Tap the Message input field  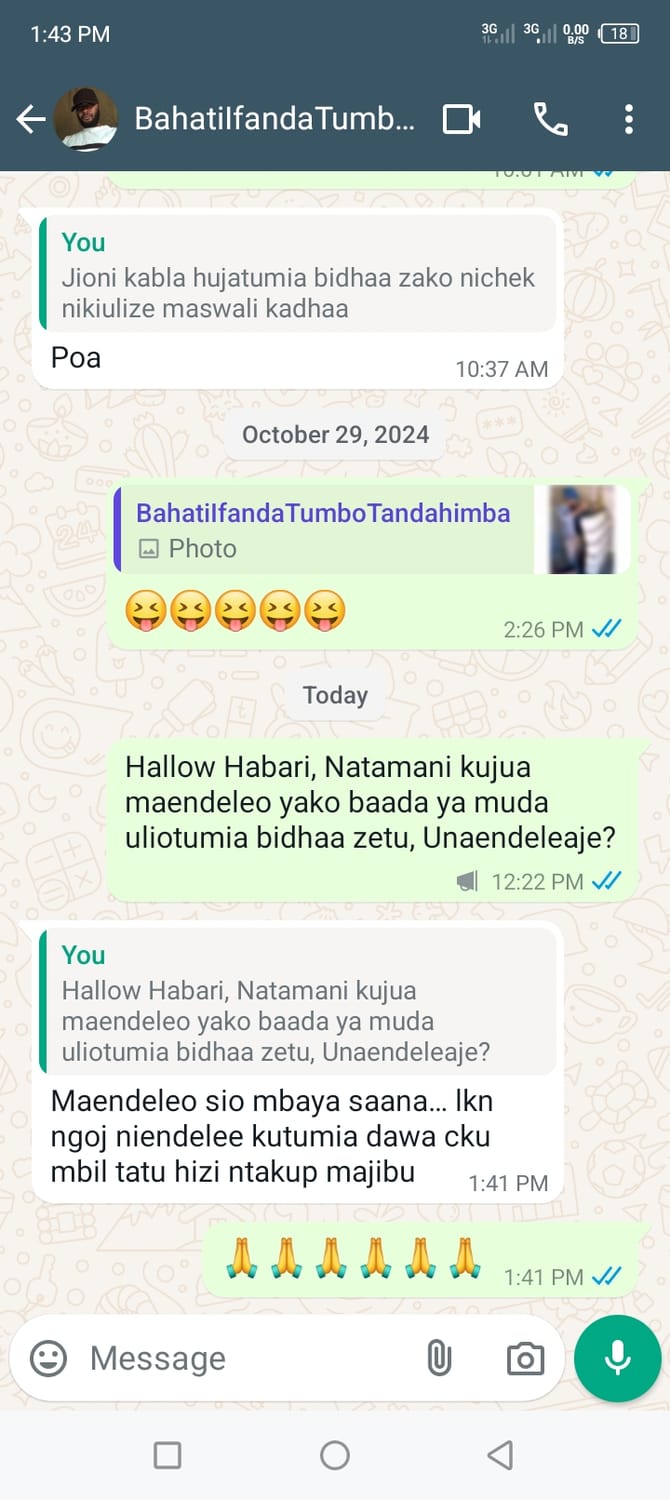250,1358
